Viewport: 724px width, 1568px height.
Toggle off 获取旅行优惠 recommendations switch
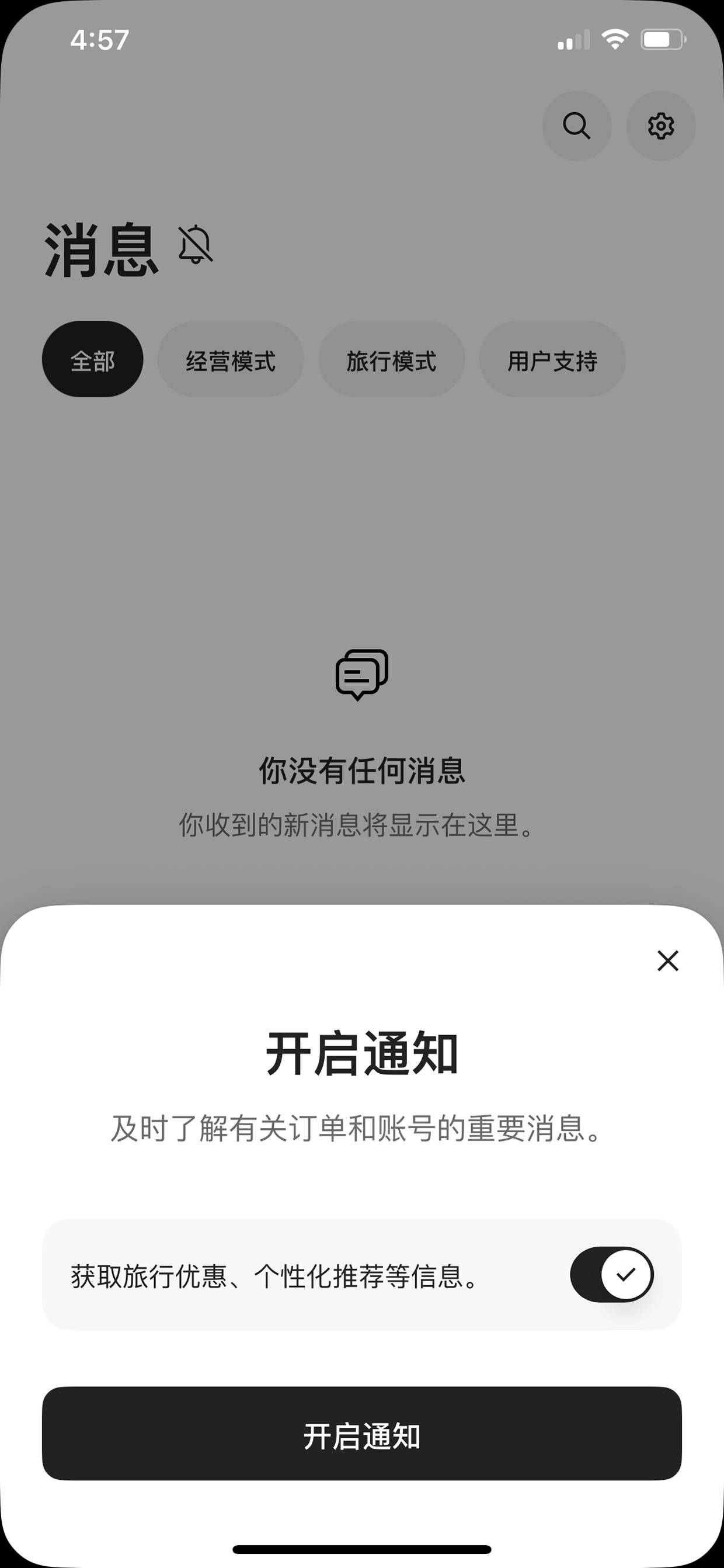(611, 1275)
